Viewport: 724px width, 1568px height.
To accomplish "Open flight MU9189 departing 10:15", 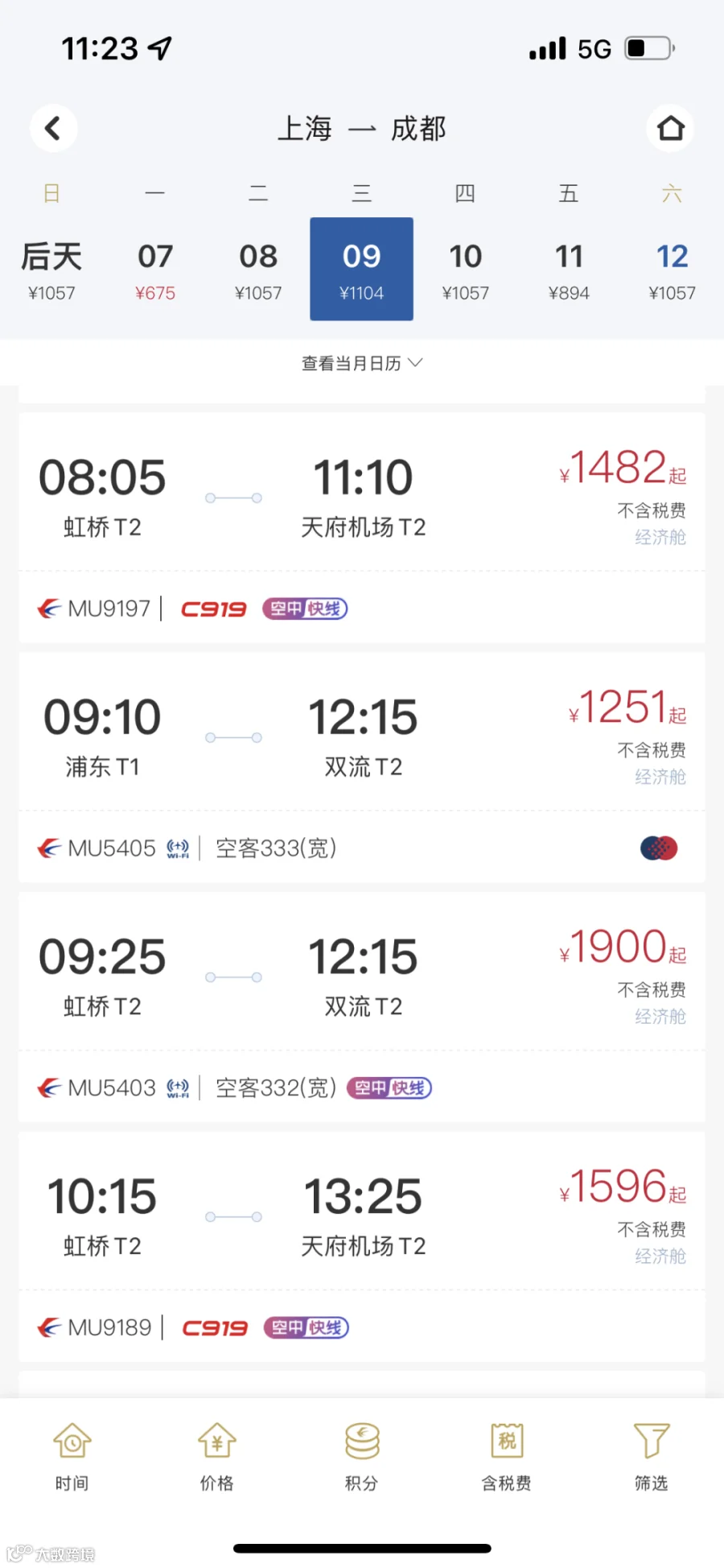I will (362, 1247).
